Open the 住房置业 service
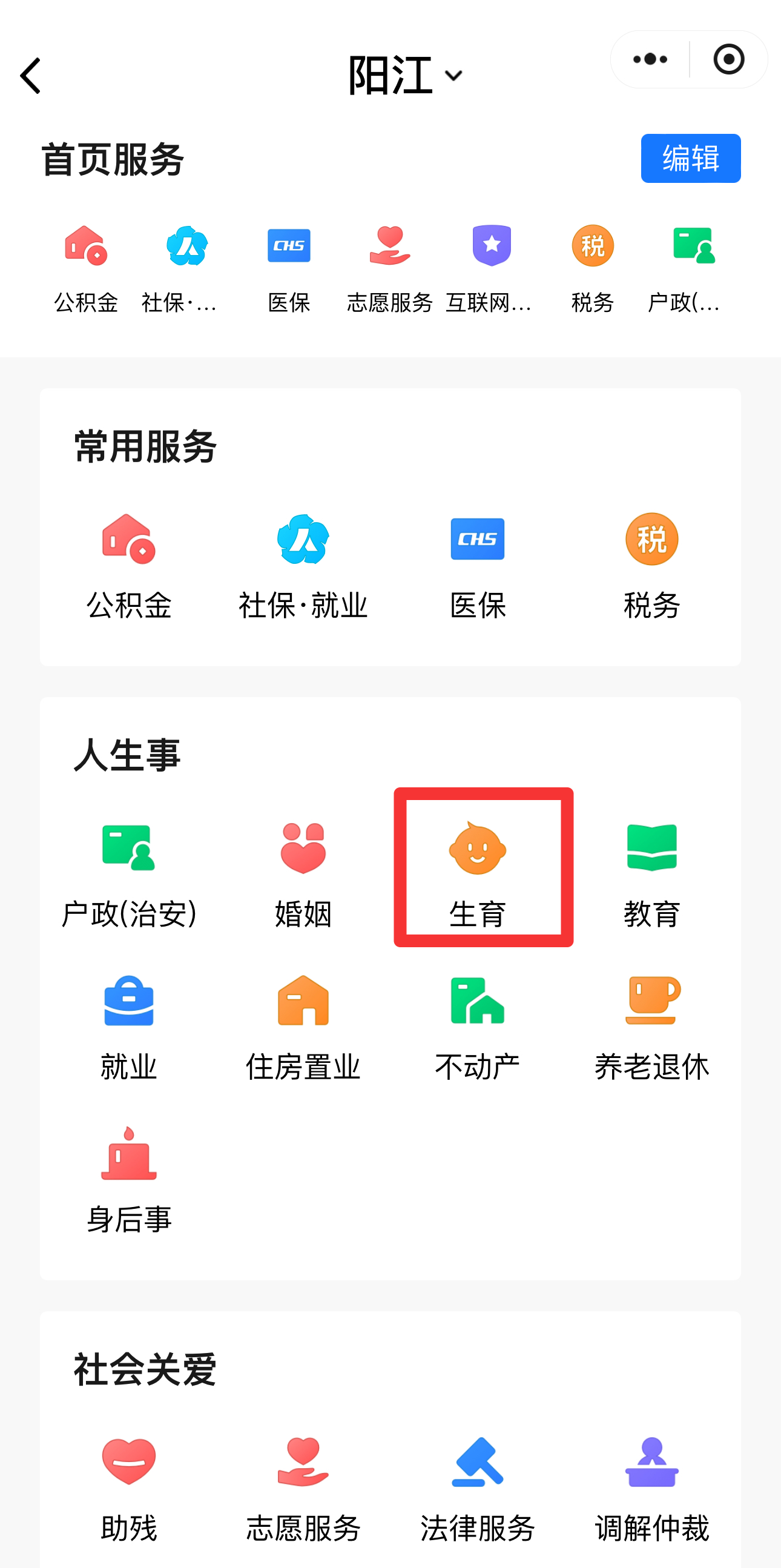Viewport: 781px width, 1568px height. coord(303,1028)
